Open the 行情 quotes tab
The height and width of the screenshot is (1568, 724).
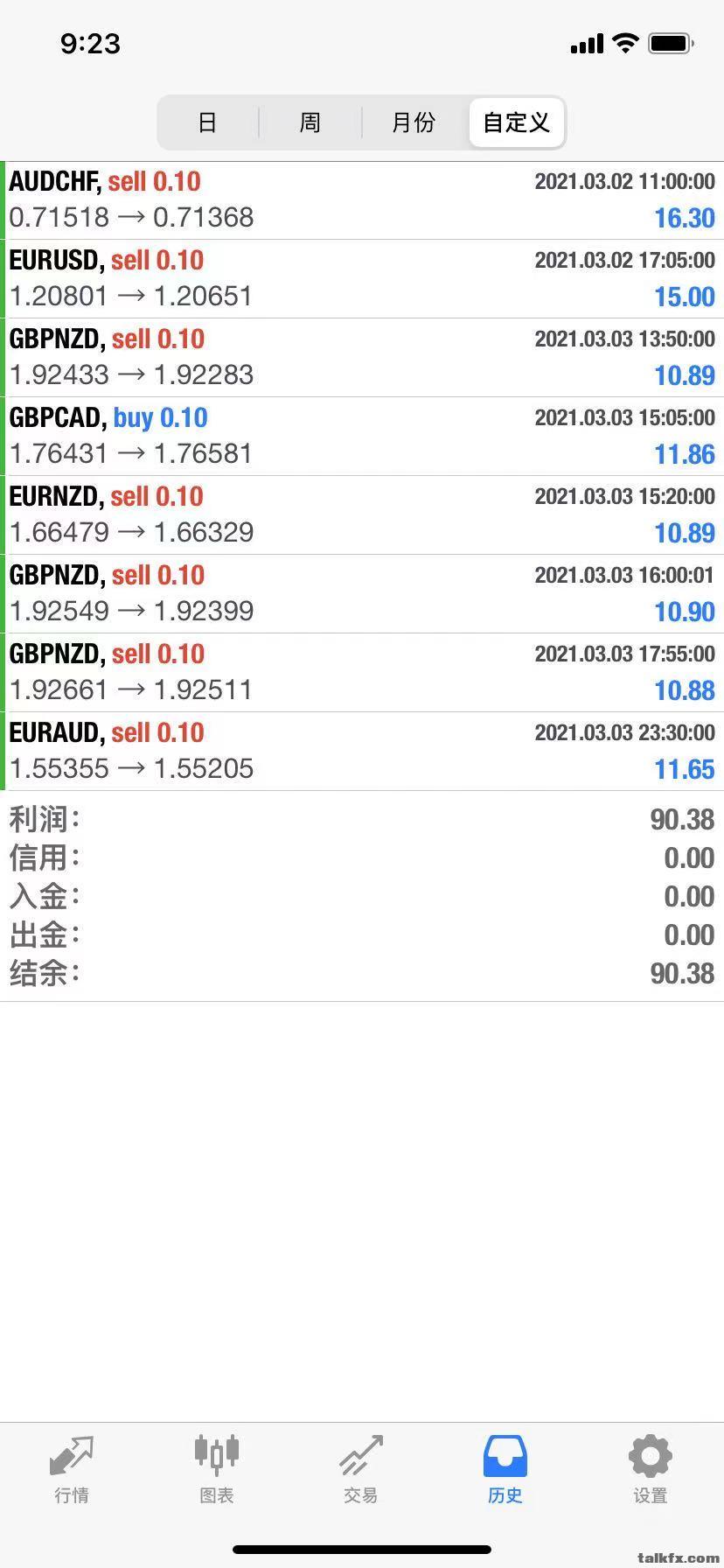[72, 1470]
